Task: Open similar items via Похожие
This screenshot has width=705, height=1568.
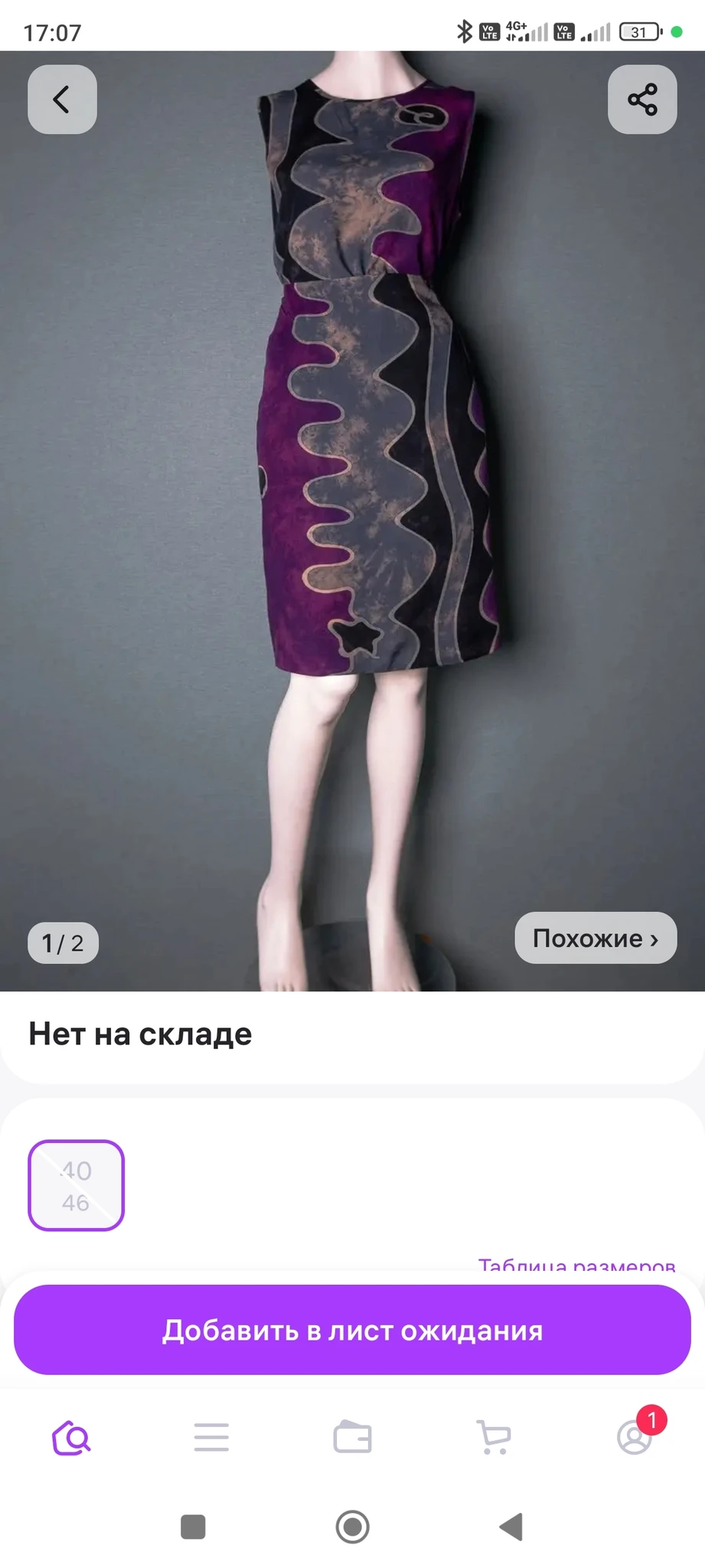Action: click(x=595, y=938)
